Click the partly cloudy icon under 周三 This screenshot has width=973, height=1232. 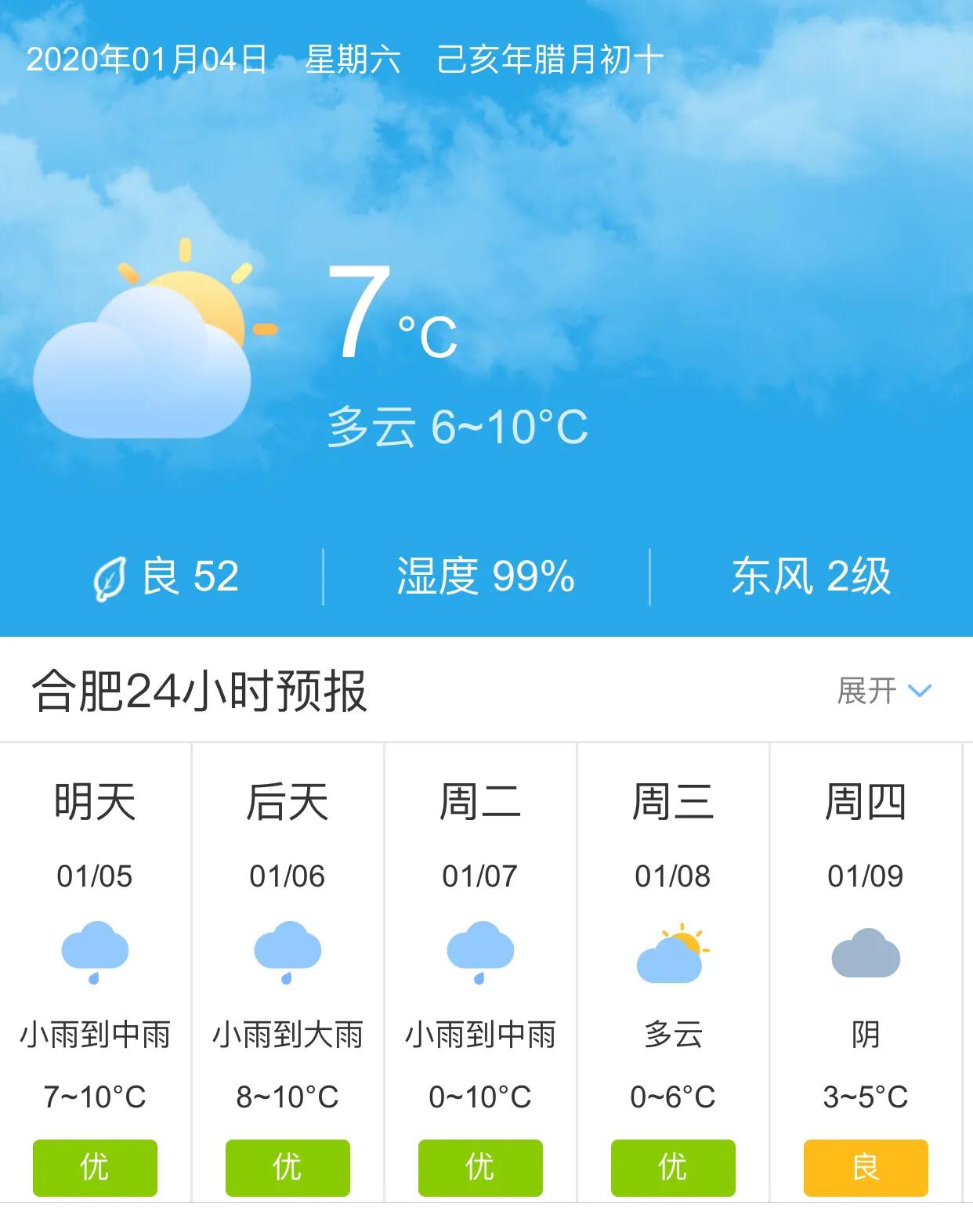[673, 952]
